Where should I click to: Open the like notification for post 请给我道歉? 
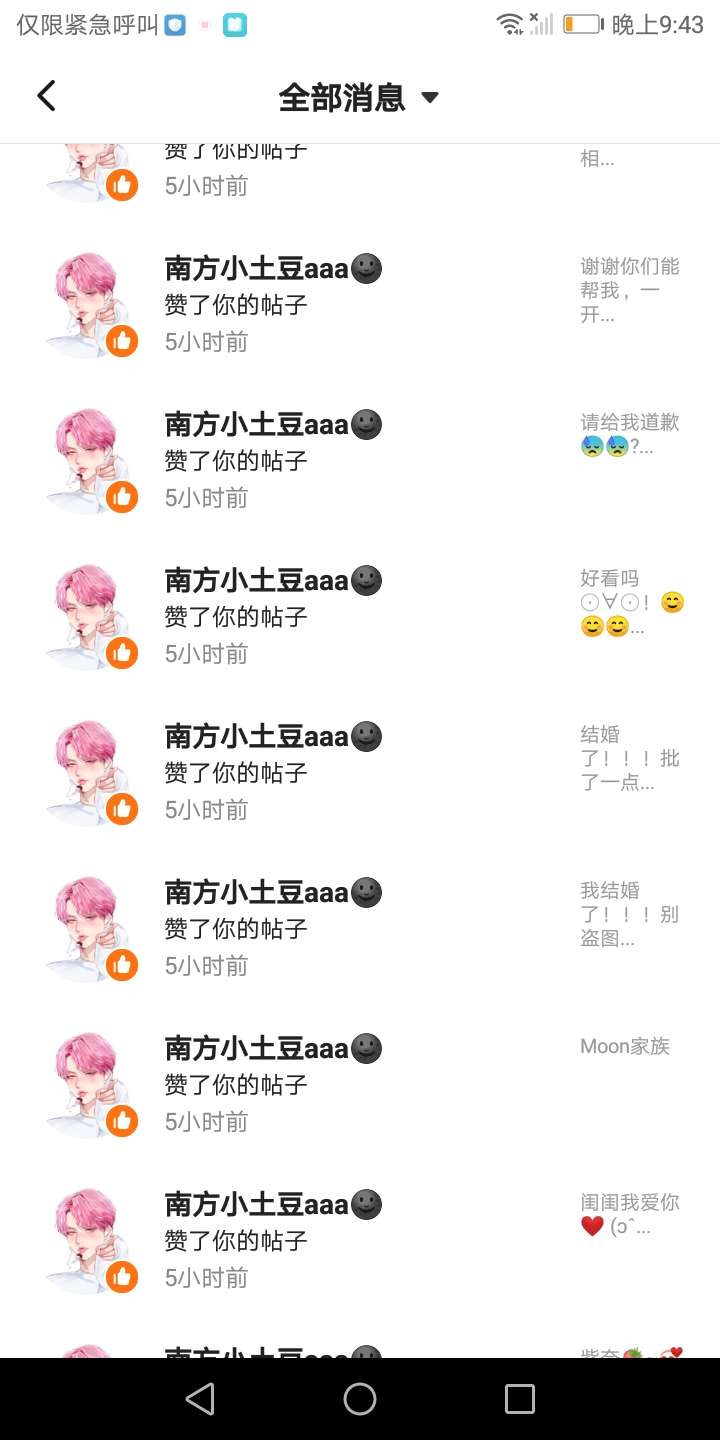[x=360, y=461]
